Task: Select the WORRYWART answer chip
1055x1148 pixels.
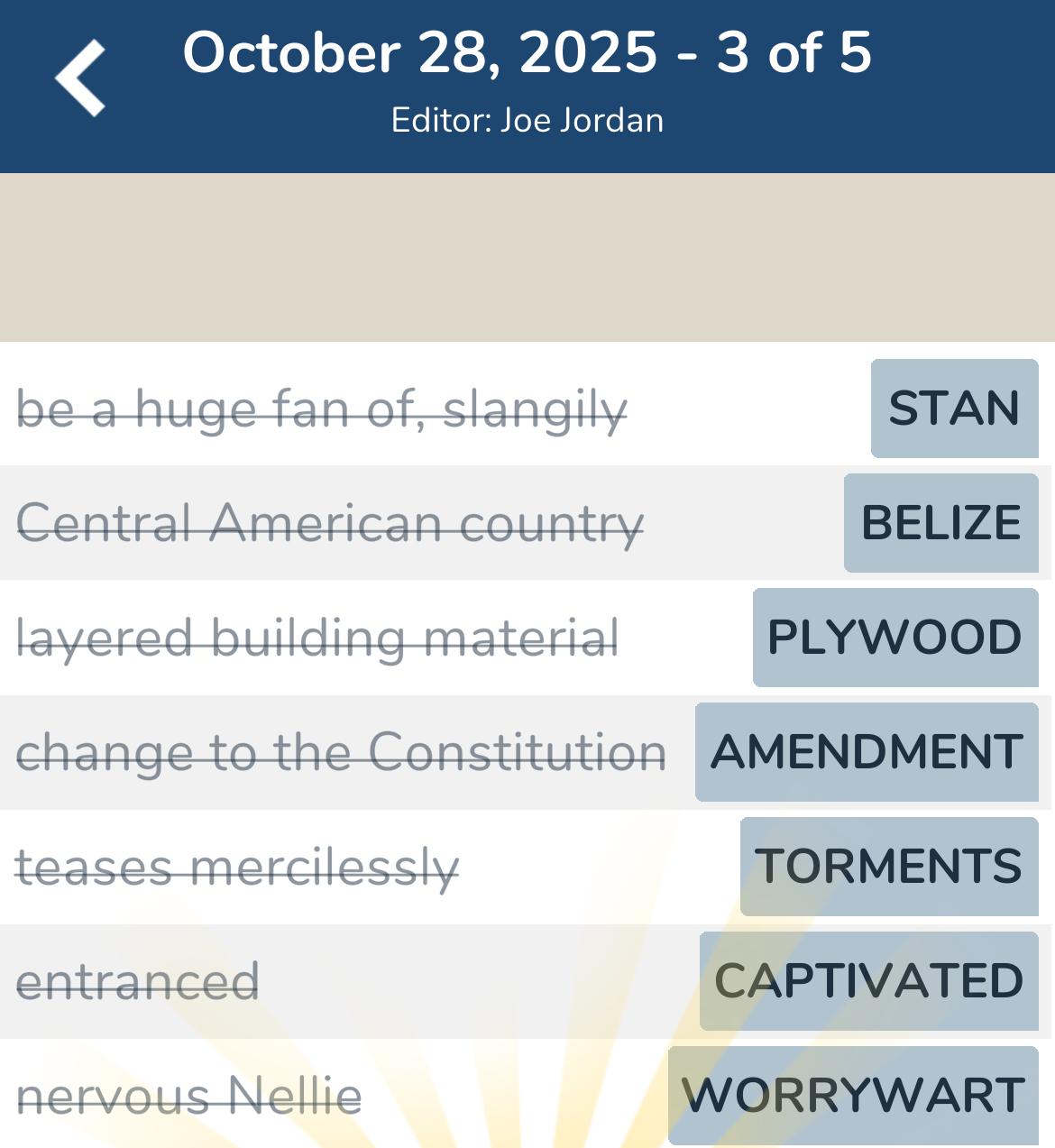Action: click(853, 1095)
